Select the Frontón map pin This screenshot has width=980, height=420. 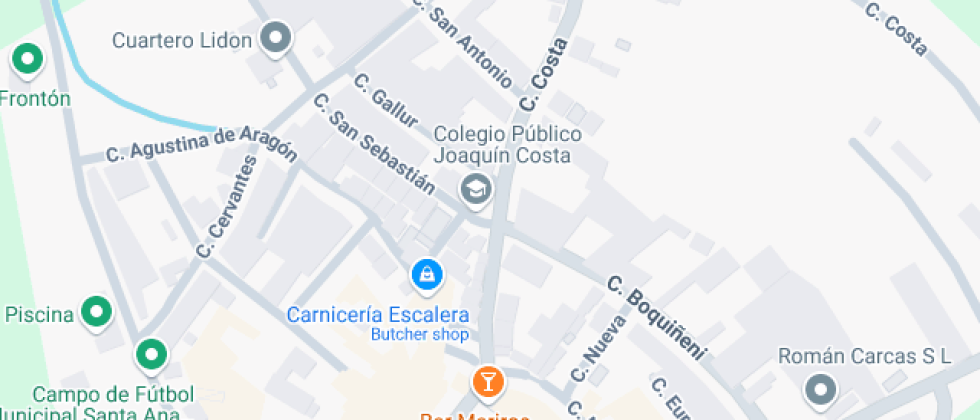click(x=27, y=61)
